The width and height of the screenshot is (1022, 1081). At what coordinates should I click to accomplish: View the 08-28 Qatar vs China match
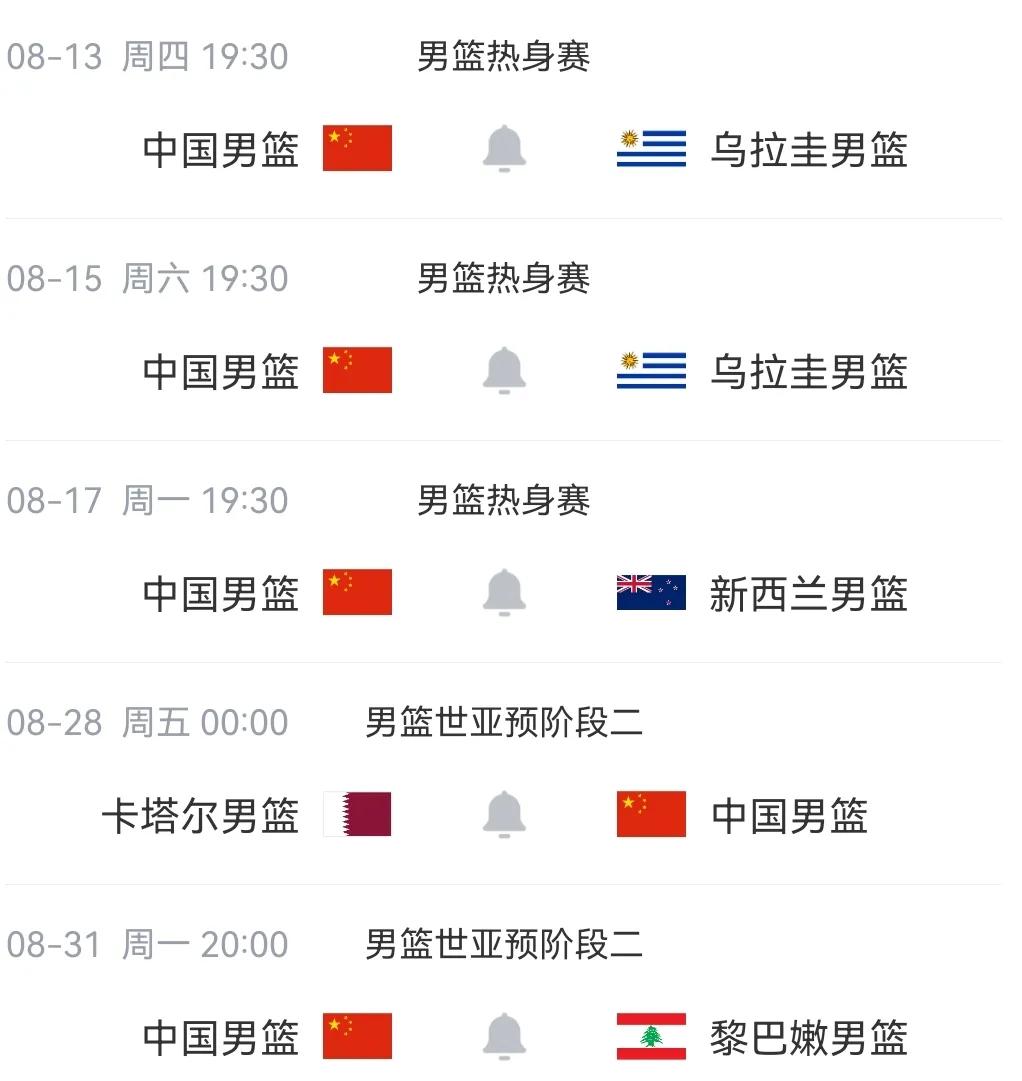coord(504,774)
